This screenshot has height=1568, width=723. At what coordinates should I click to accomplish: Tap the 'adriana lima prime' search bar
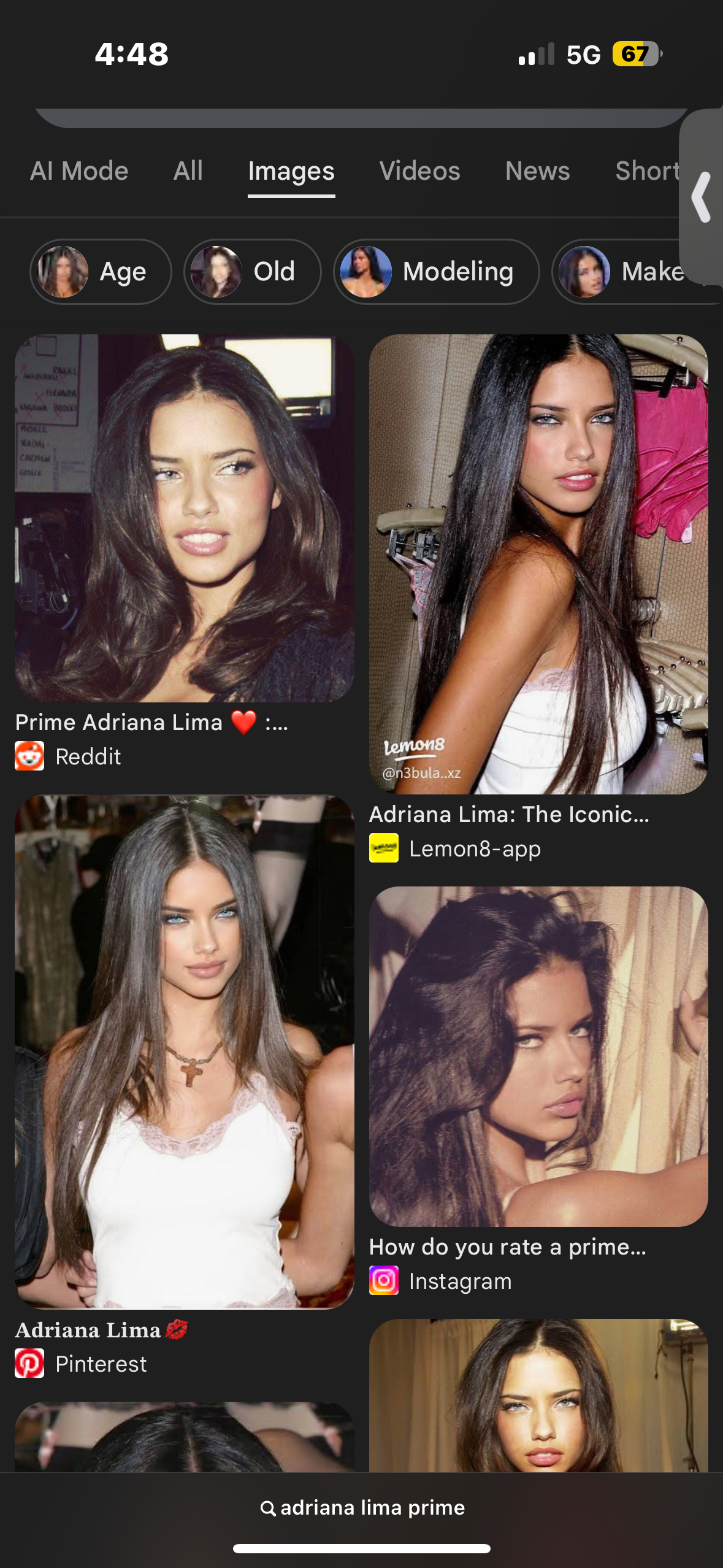point(362,1507)
